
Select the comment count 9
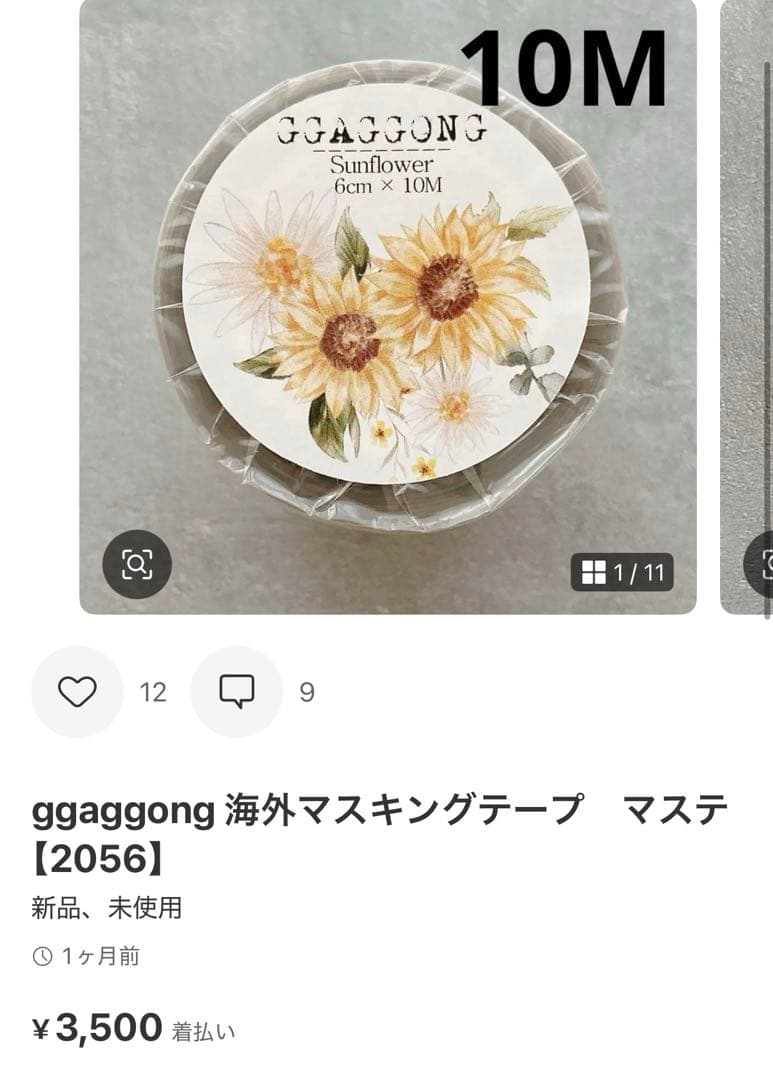(306, 692)
